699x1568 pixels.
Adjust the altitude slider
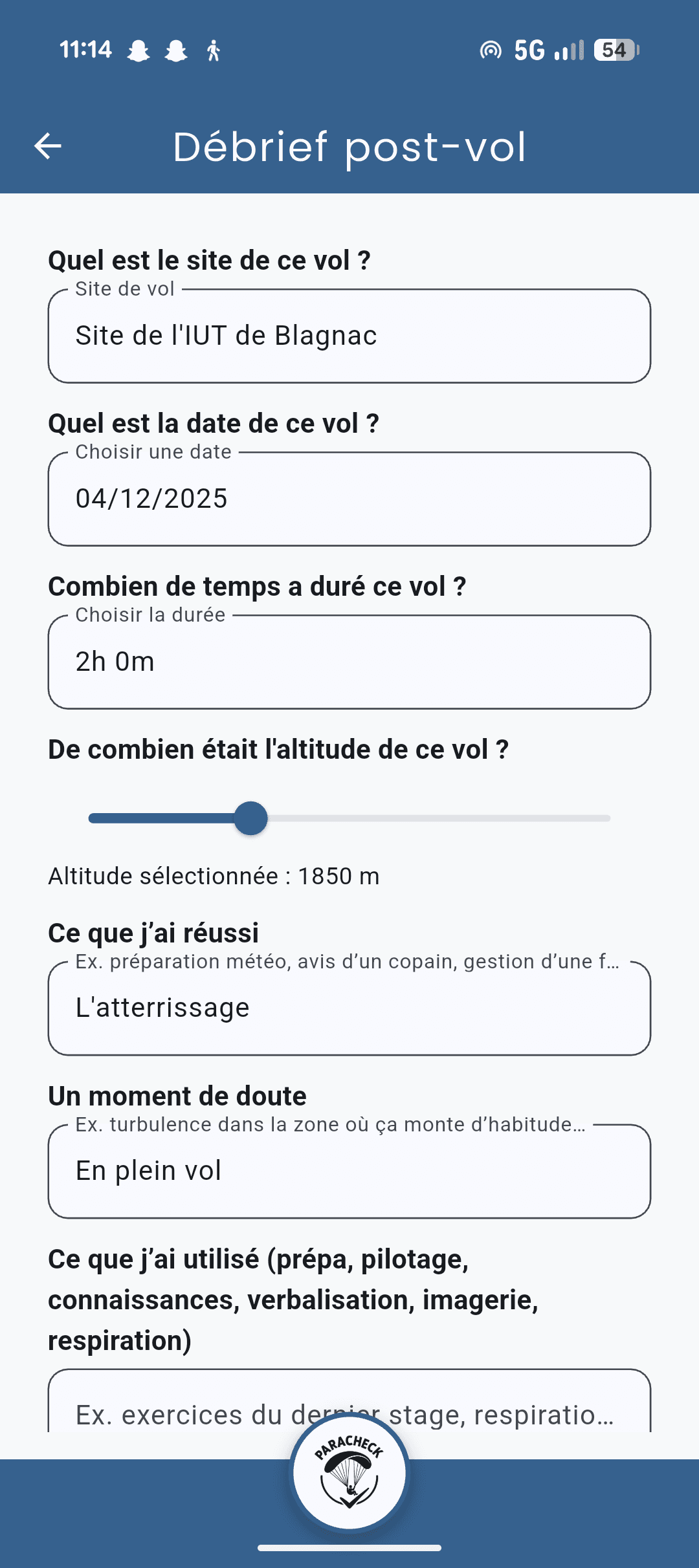(251, 818)
